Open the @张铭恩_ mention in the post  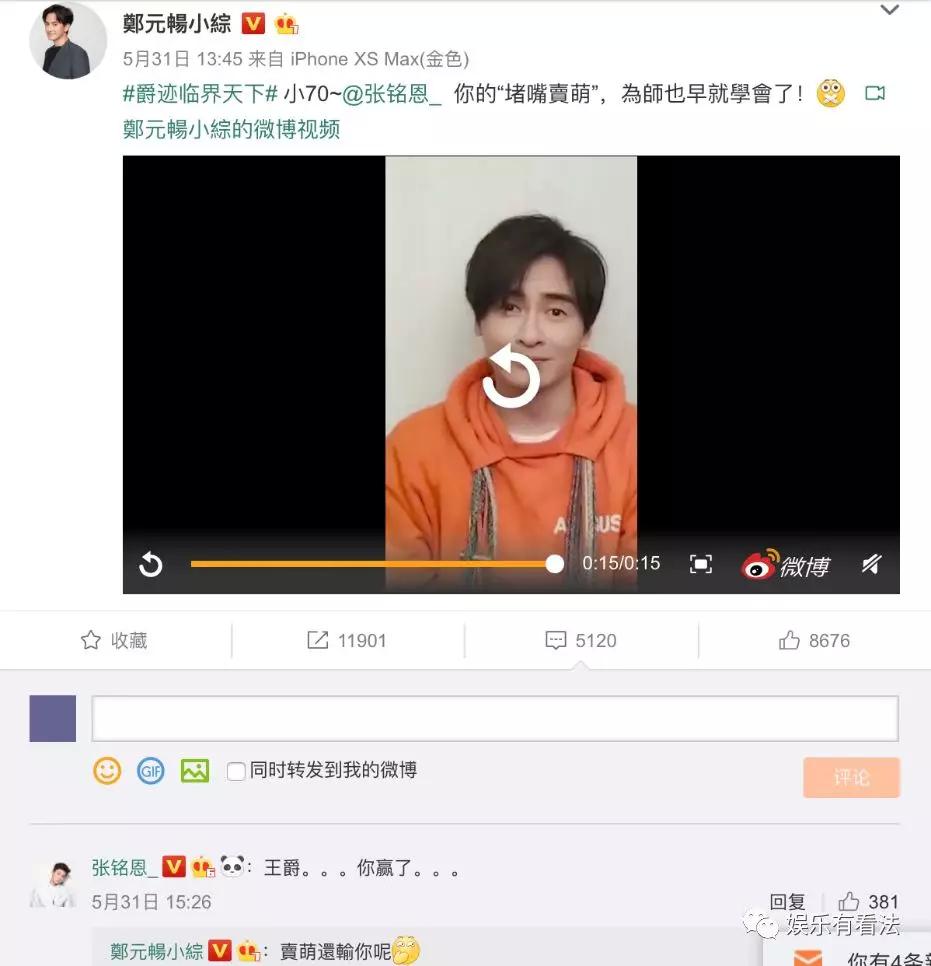pyautogui.click(x=392, y=94)
